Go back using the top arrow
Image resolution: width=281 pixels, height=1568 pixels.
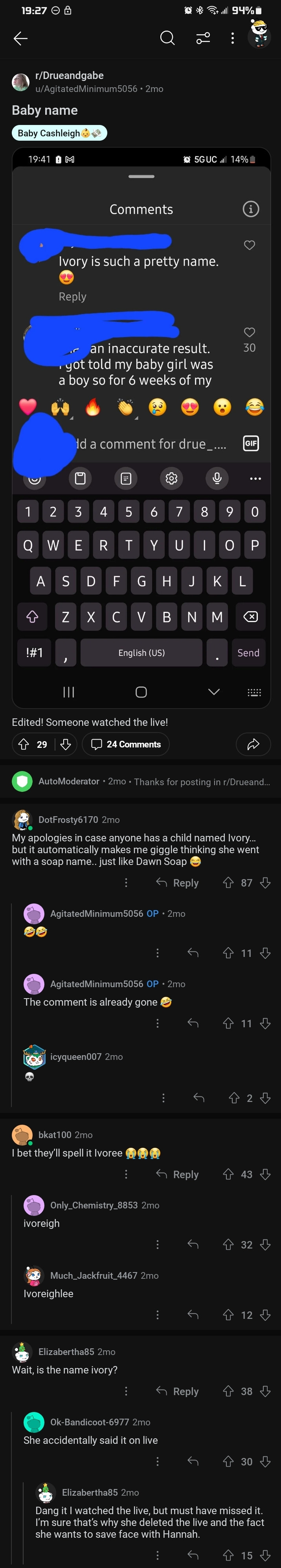point(21,39)
